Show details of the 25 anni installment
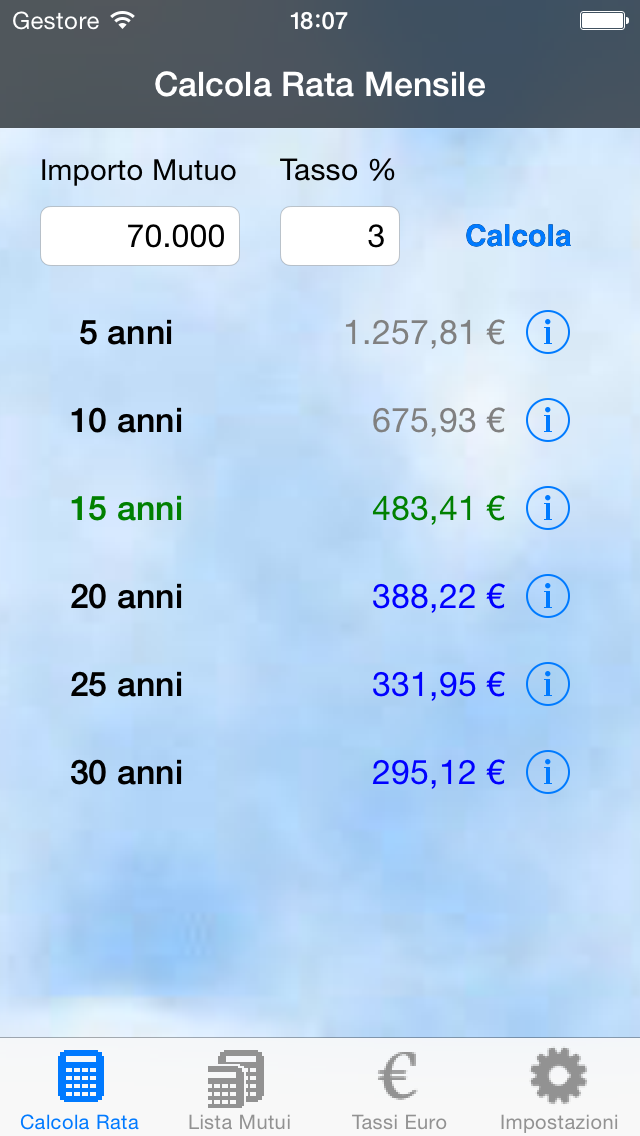Image resolution: width=640 pixels, height=1136 pixels. 548,684
